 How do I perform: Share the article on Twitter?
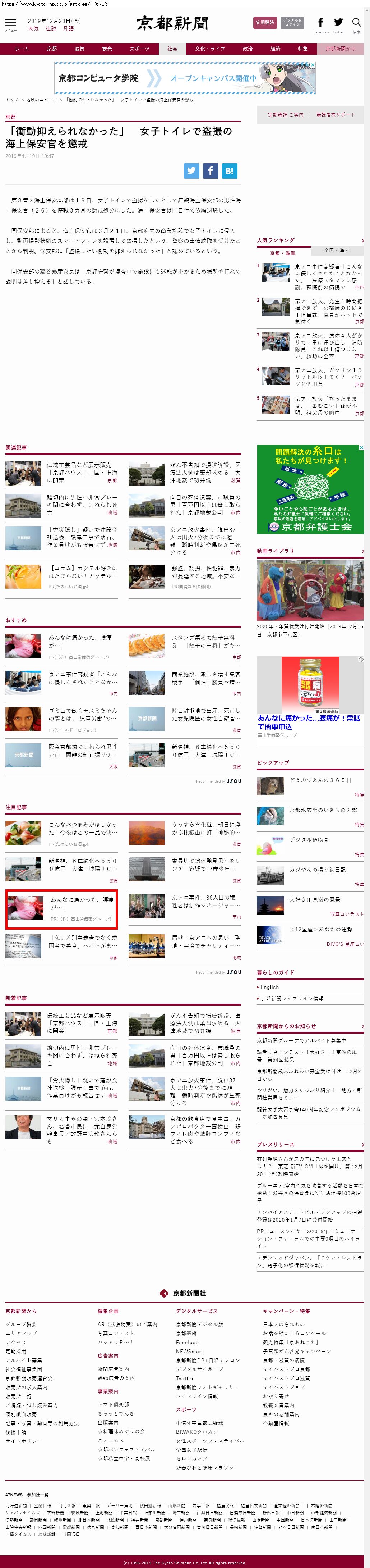(x=192, y=171)
